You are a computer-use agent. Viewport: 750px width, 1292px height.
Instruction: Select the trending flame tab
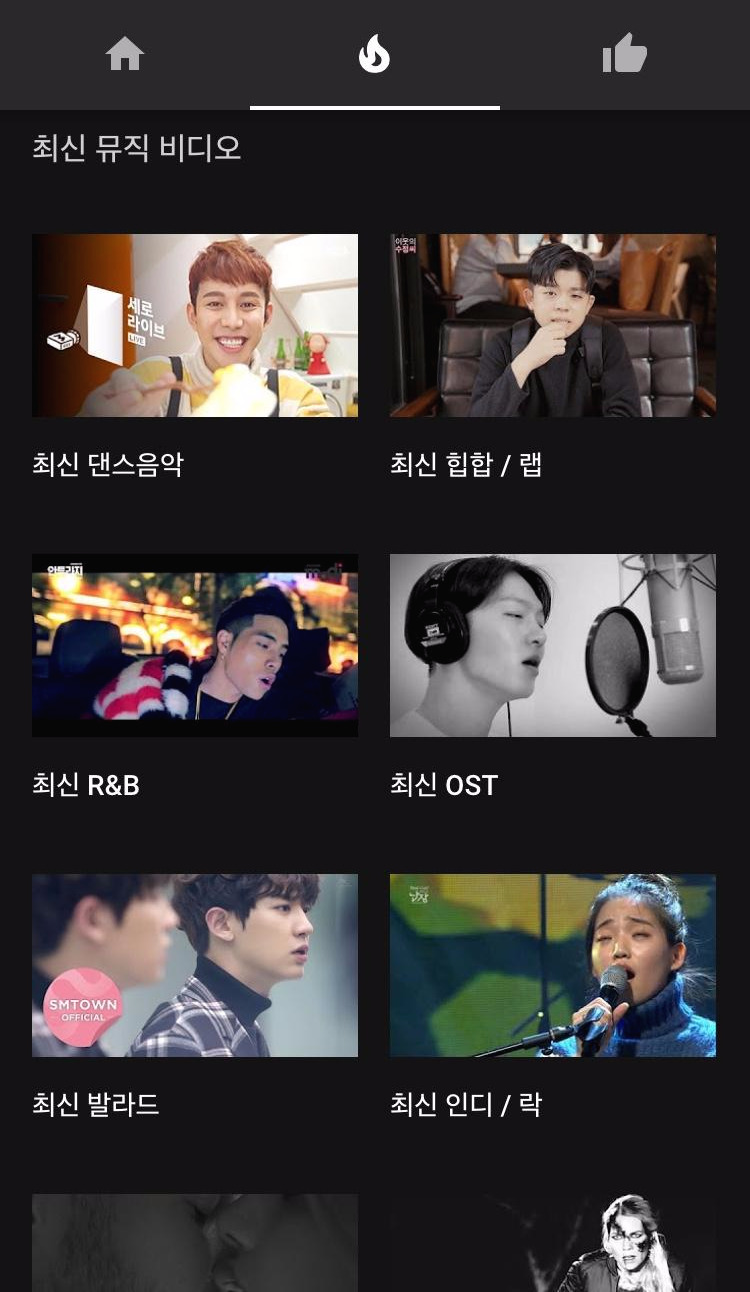[374, 54]
